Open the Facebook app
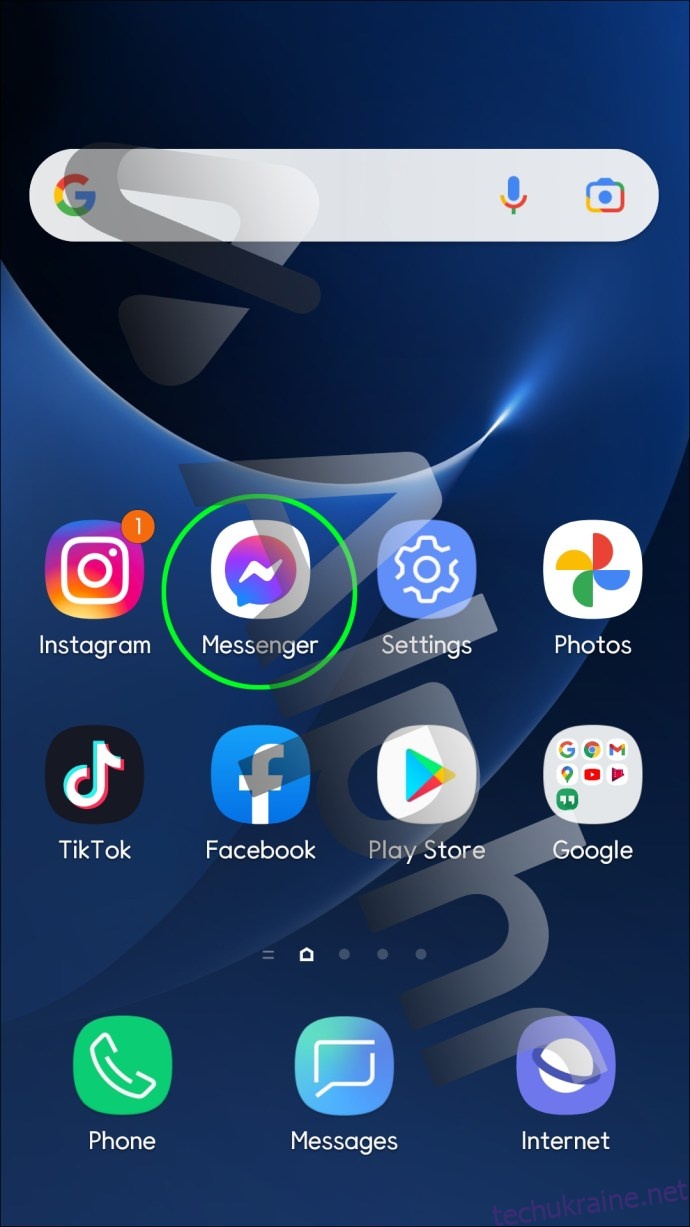This screenshot has height=1227, width=690. [x=260, y=775]
